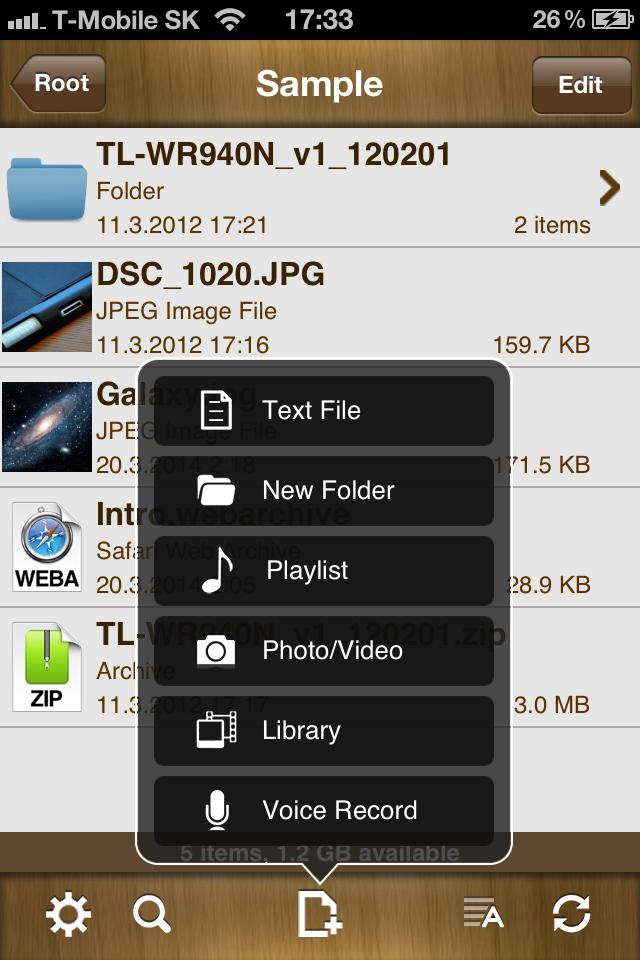The image size is (640, 960).
Task: Choose the Photo/Video option
Action: 324,650
